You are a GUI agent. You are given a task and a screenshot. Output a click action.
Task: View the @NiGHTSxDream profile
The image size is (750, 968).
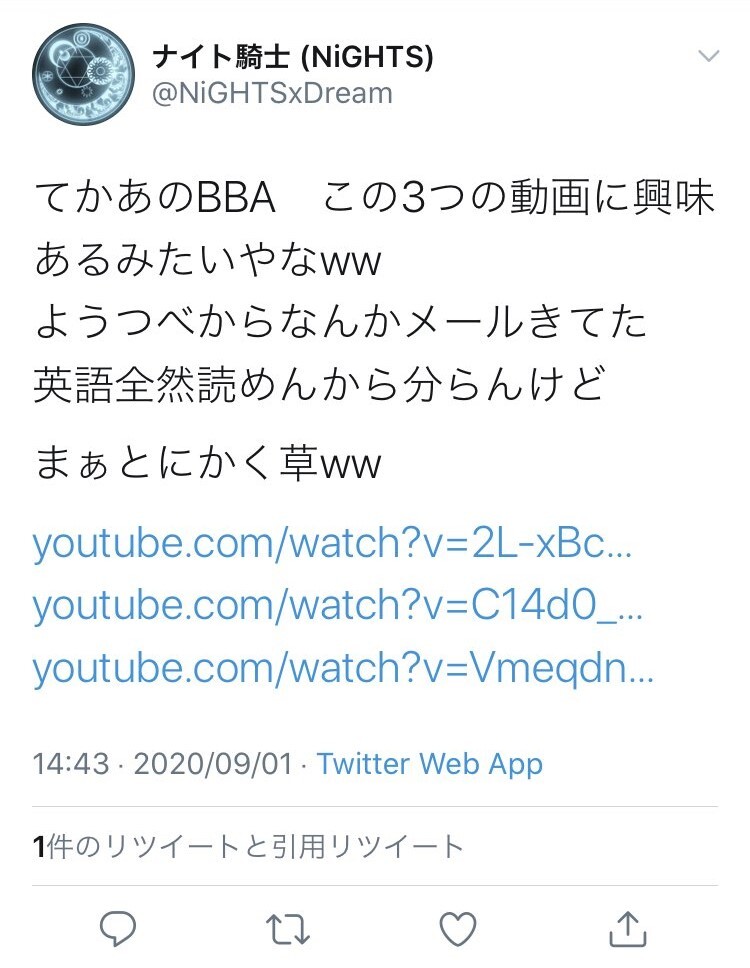[x=272, y=93]
